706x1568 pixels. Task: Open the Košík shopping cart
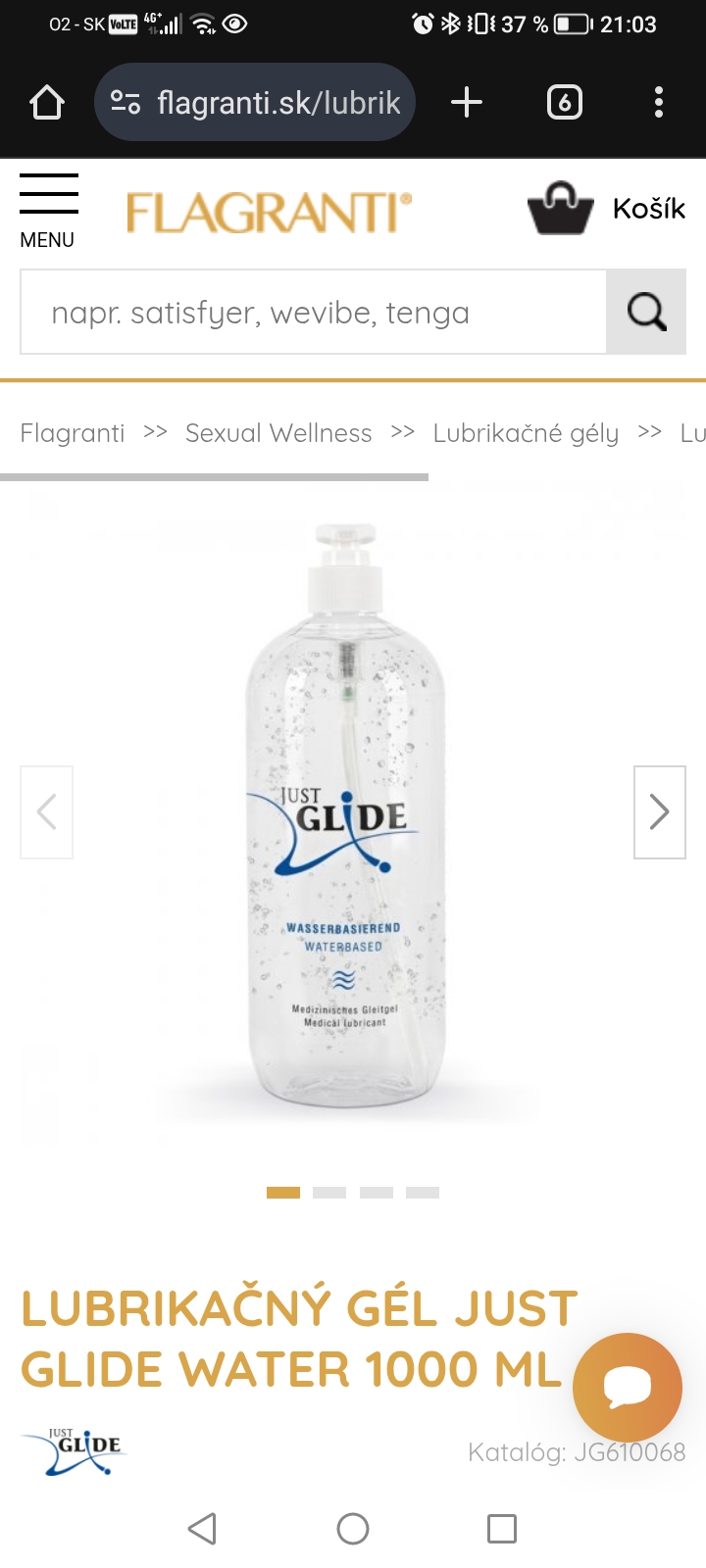606,208
